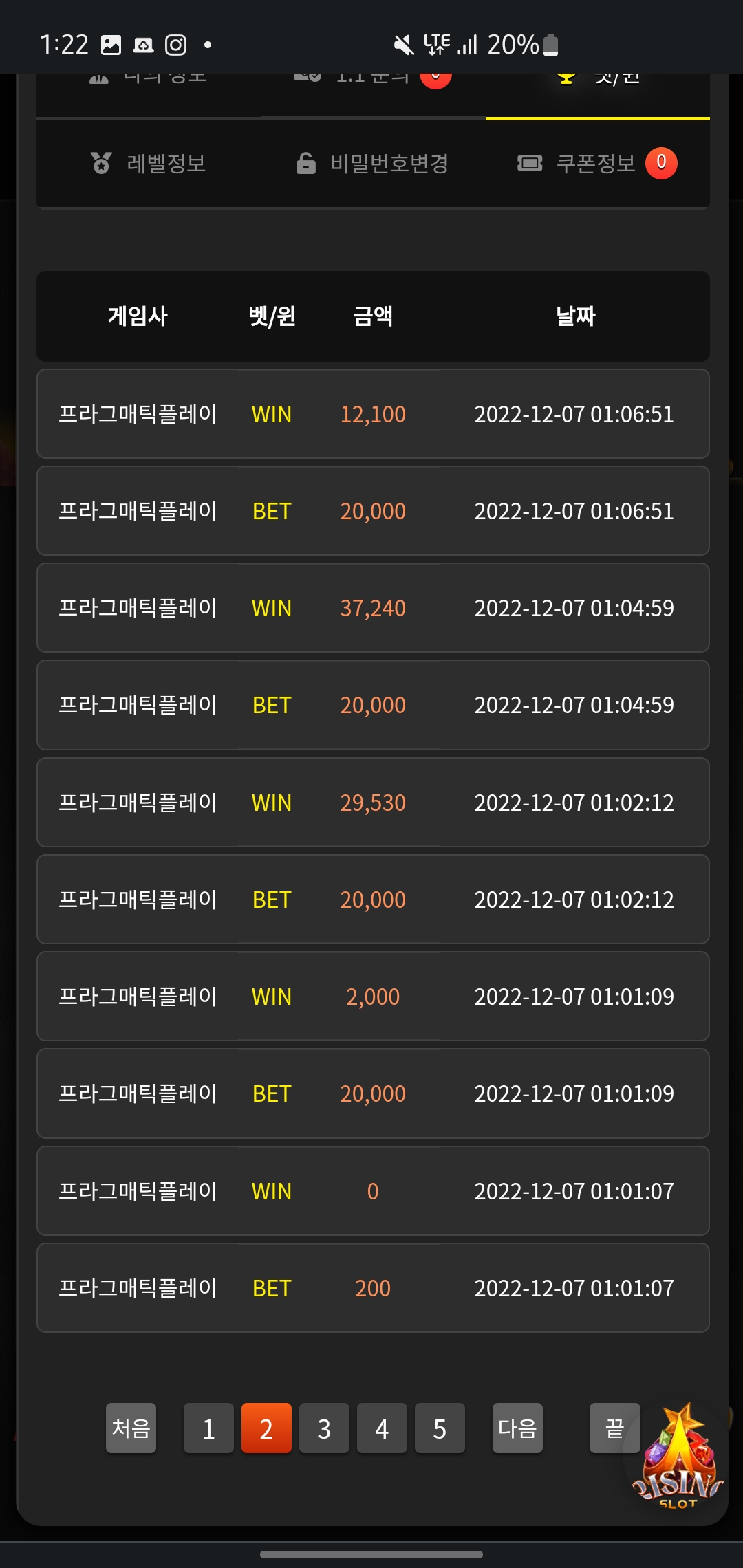The height and width of the screenshot is (1568, 743).
Task: Go to page 3
Action: point(324,1428)
